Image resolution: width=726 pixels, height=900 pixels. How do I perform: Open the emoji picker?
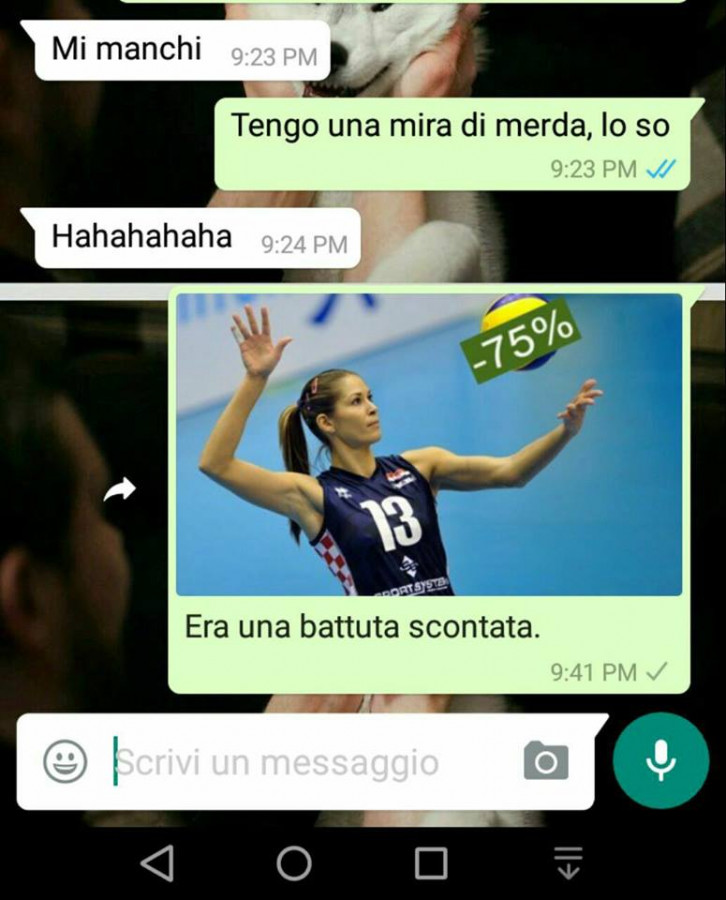tap(66, 762)
